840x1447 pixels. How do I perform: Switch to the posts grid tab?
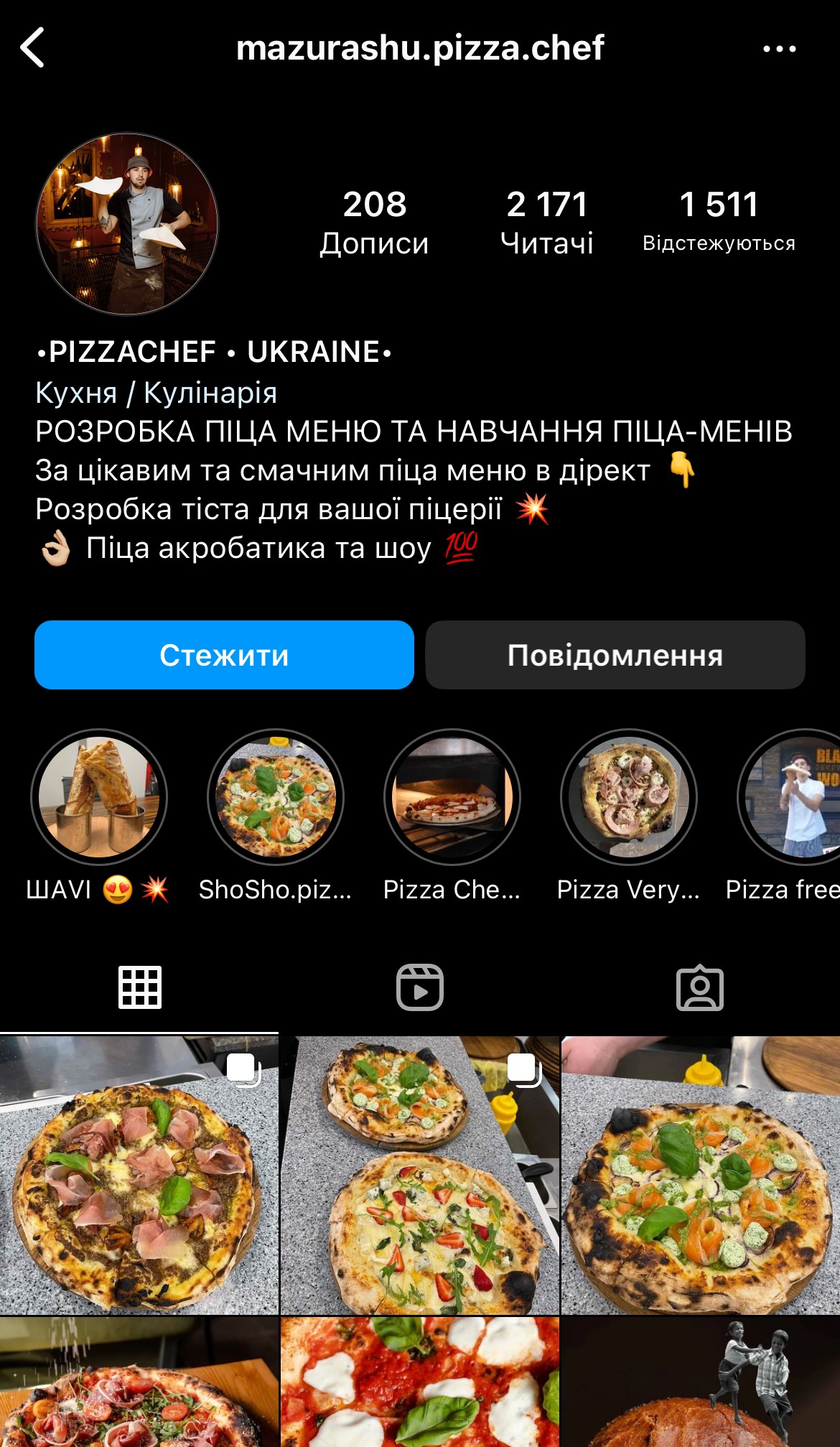[140, 987]
